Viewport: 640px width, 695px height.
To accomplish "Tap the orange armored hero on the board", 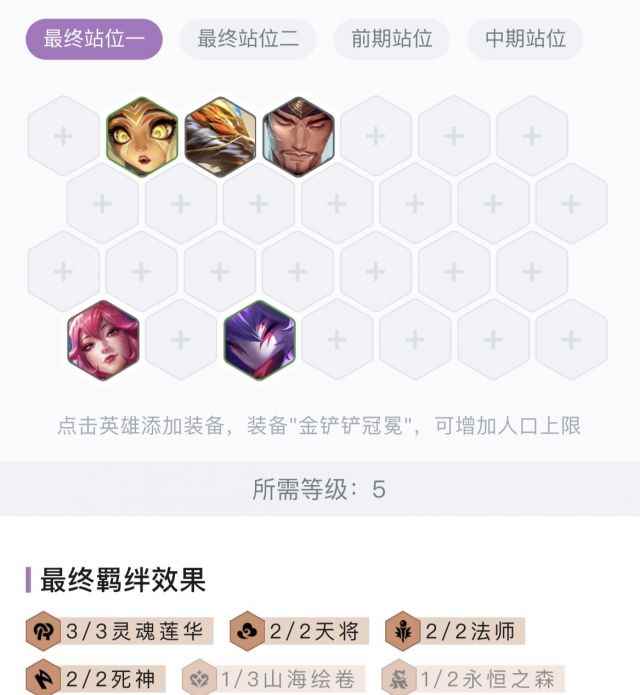I will click(220, 135).
